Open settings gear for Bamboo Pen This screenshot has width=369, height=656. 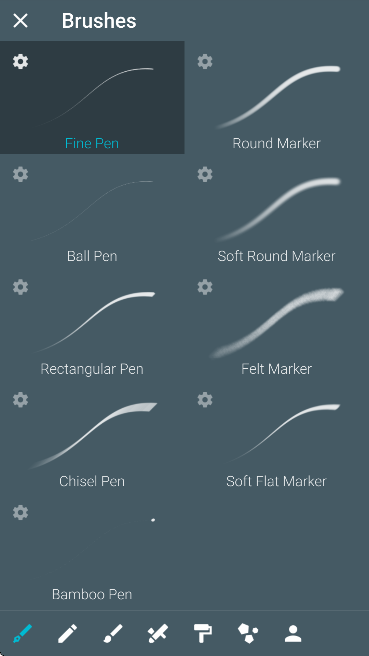point(20,512)
